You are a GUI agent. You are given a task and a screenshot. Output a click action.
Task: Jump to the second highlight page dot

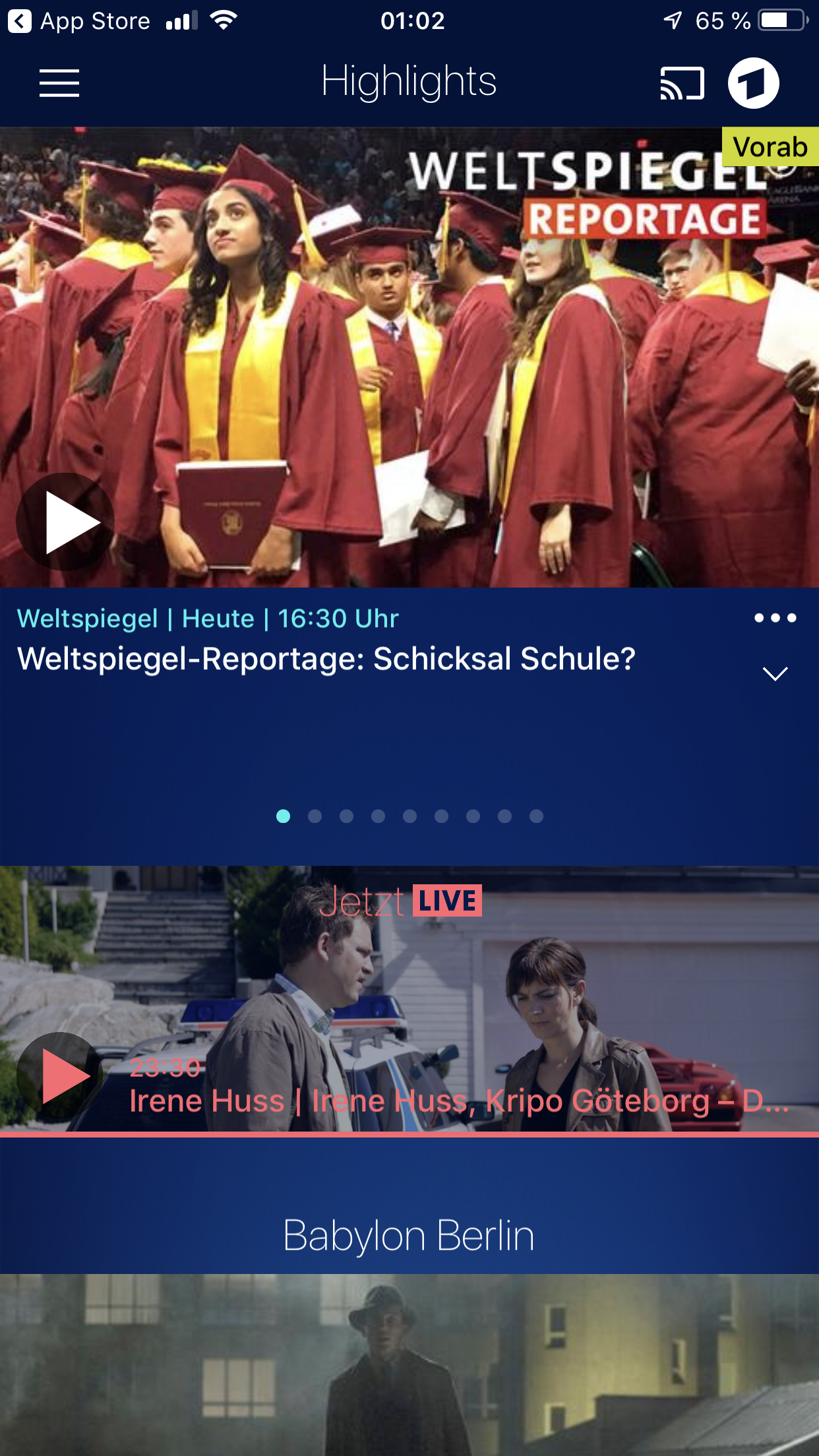(315, 816)
